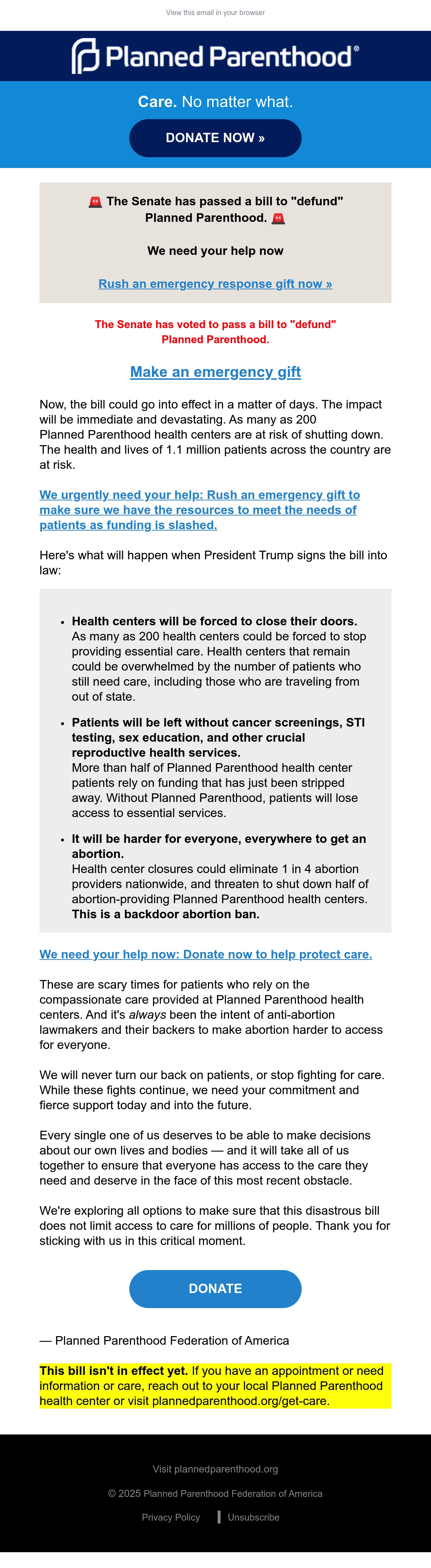
Task: Open 'Rush an emergency response gift now »' link
Action: 215,284
